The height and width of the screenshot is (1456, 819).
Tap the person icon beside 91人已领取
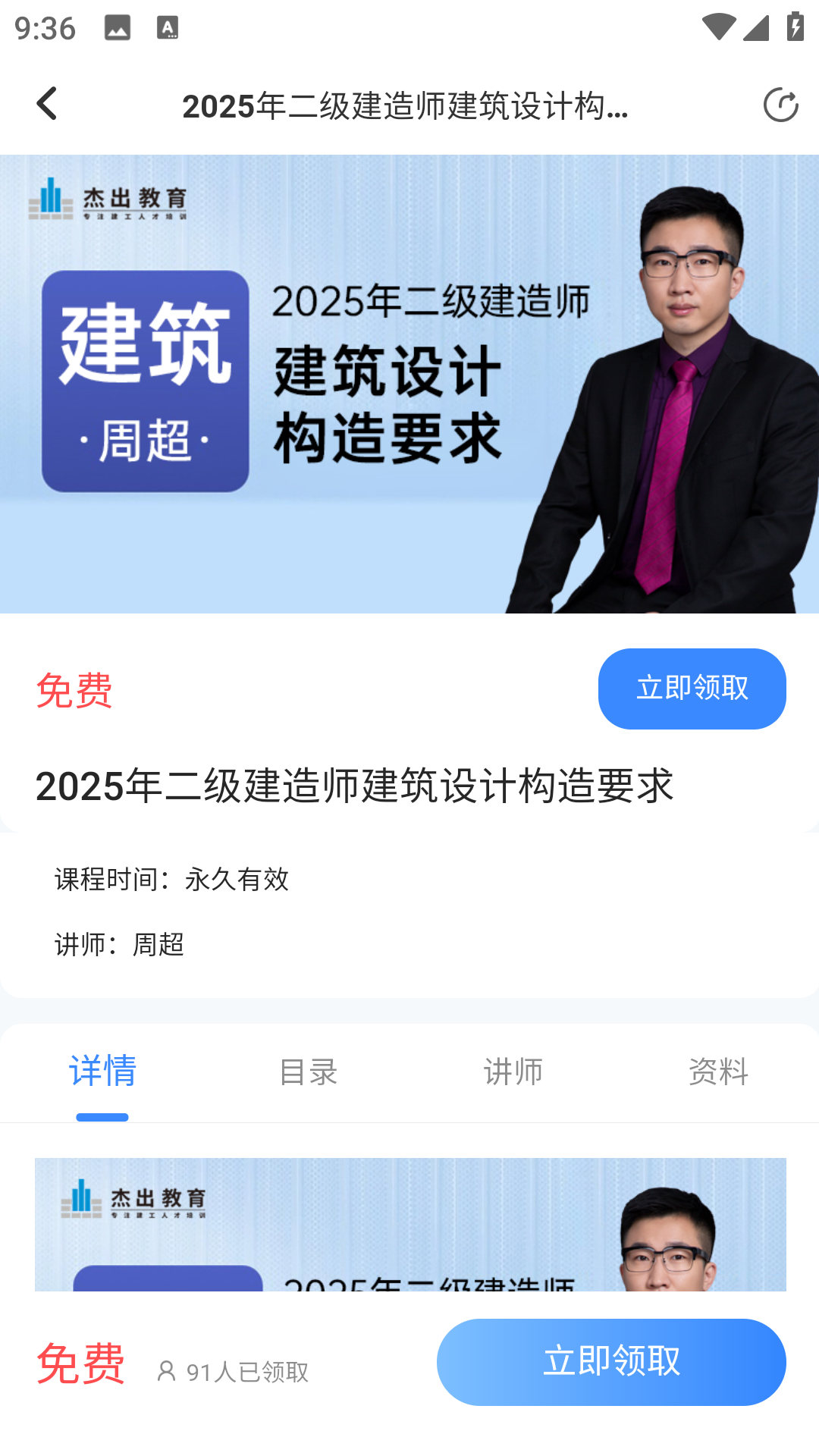tap(168, 1365)
